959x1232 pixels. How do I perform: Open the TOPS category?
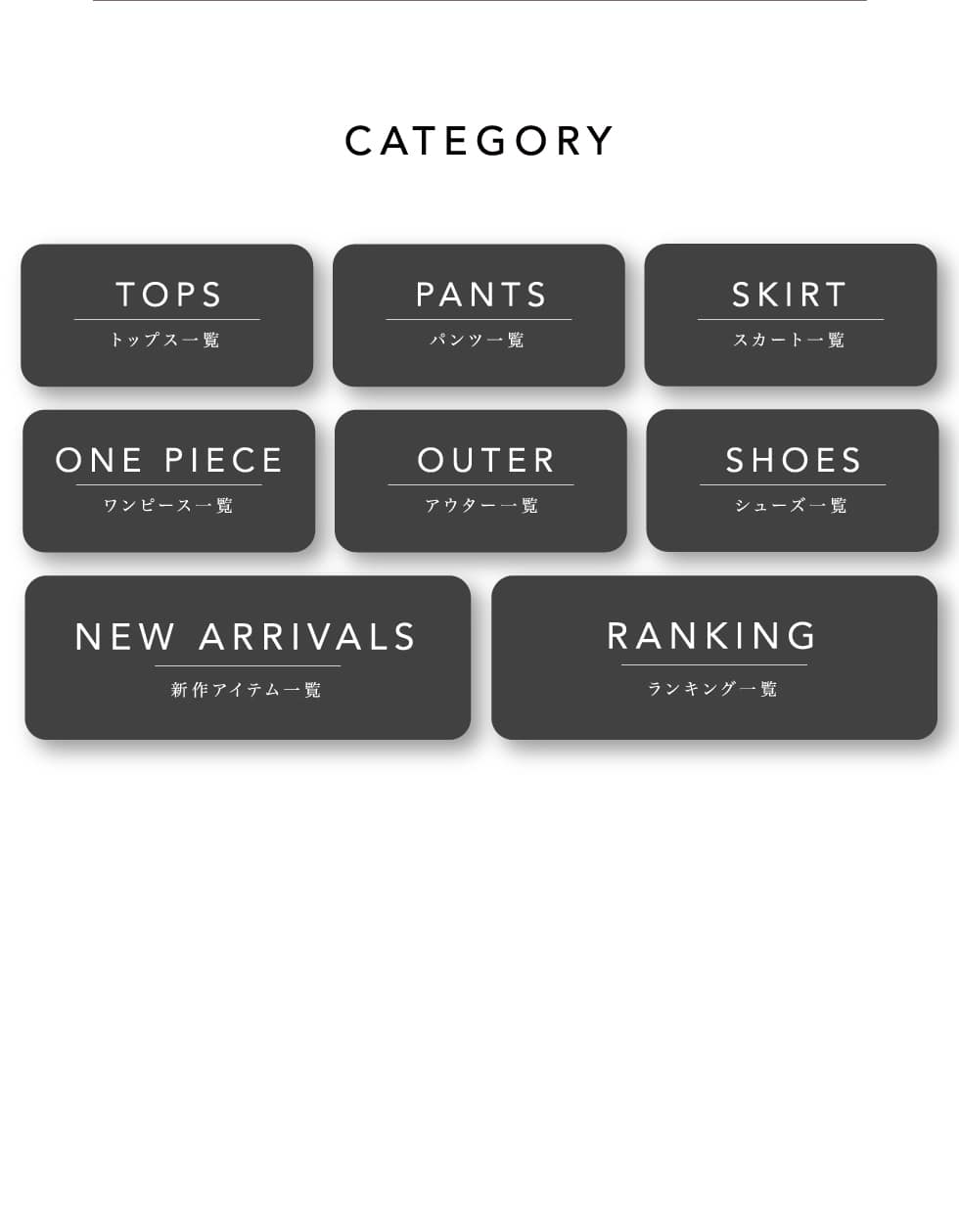coord(167,315)
